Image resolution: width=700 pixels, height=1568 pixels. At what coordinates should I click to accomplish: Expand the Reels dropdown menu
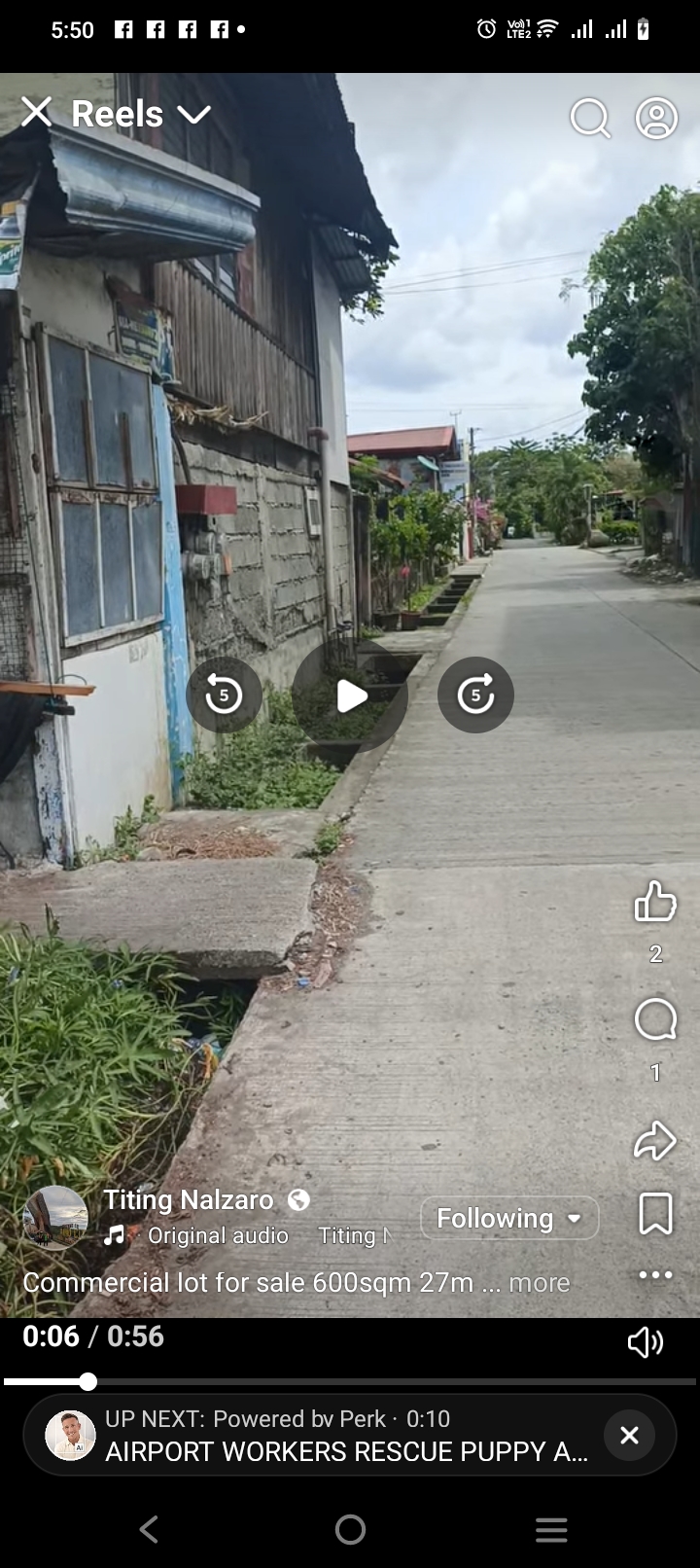(x=193, y=115)
